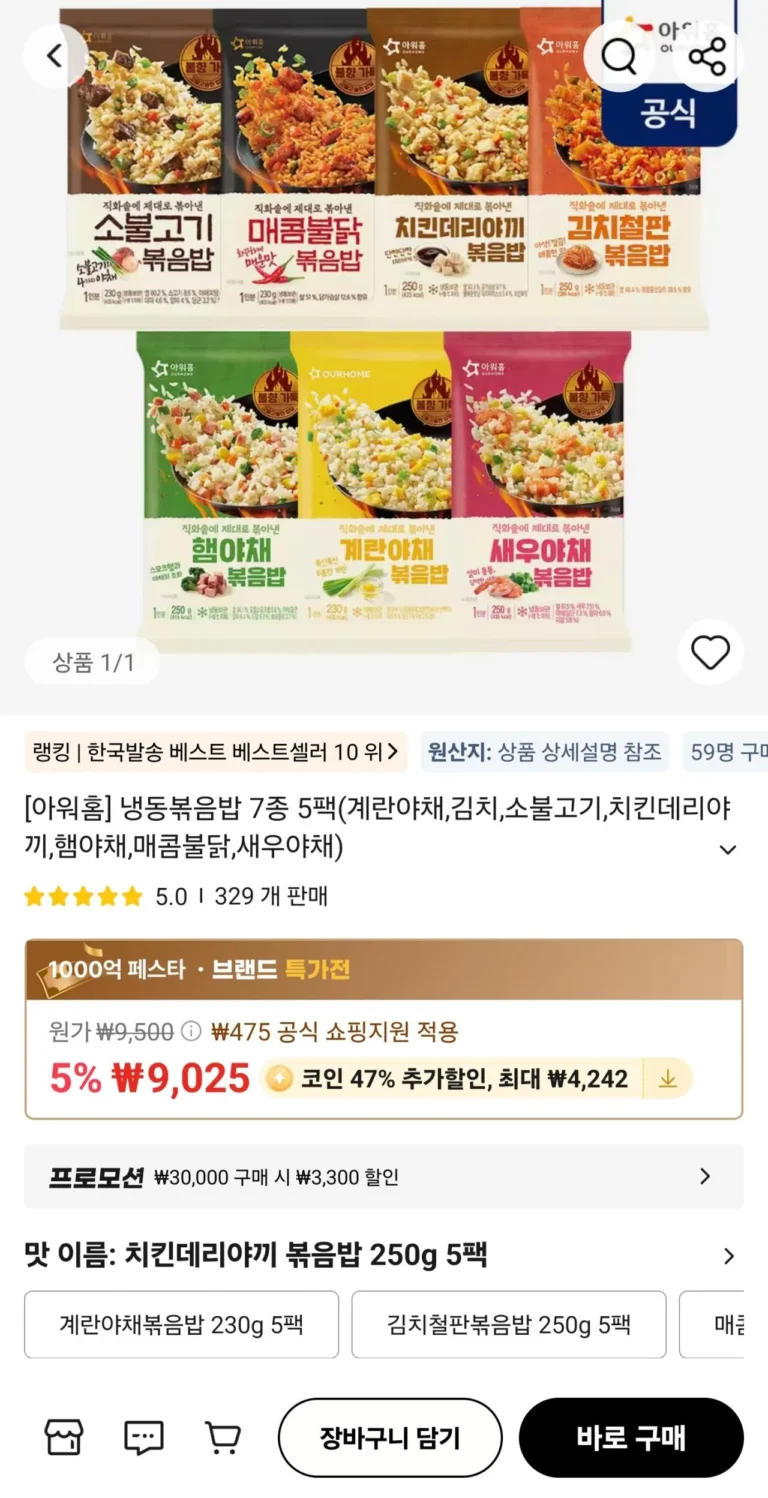This screenshot has height=1498, width=768.
Task: Share this product
Action: pyautogui.click(x=707, y=57)
